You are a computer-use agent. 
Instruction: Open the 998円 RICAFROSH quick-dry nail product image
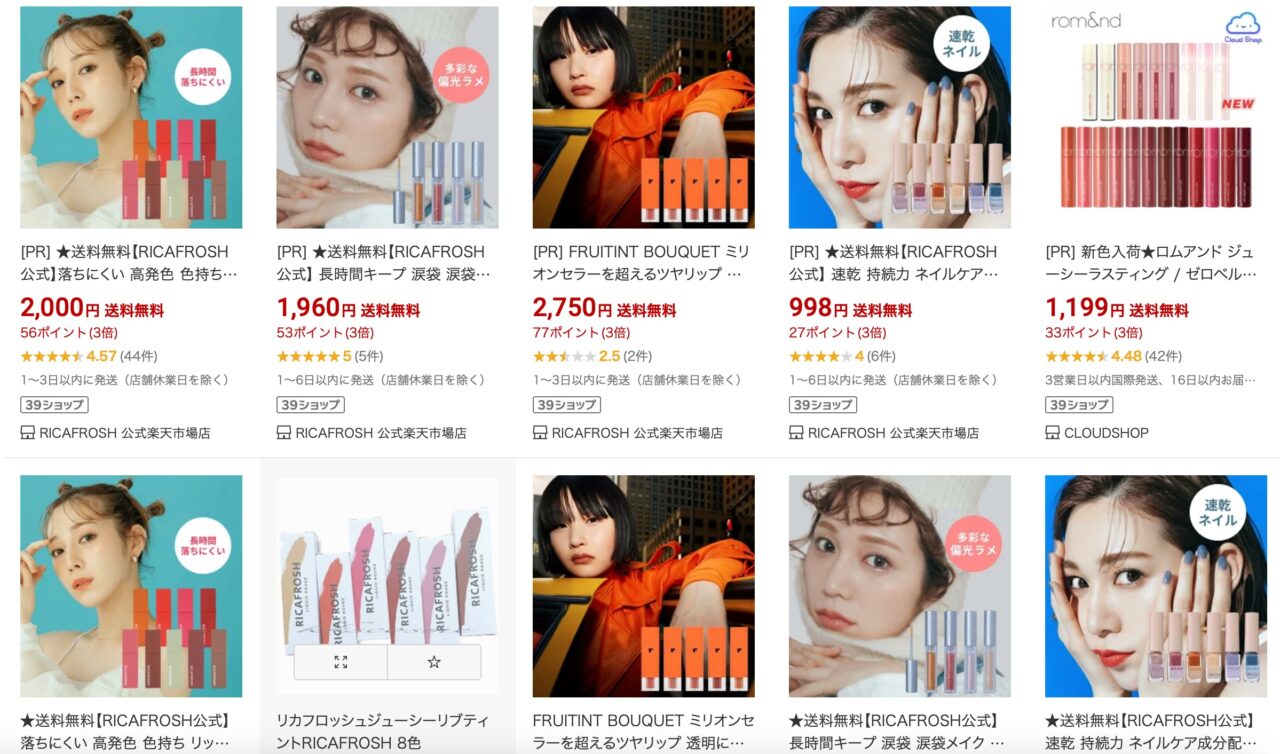[899, 117]
